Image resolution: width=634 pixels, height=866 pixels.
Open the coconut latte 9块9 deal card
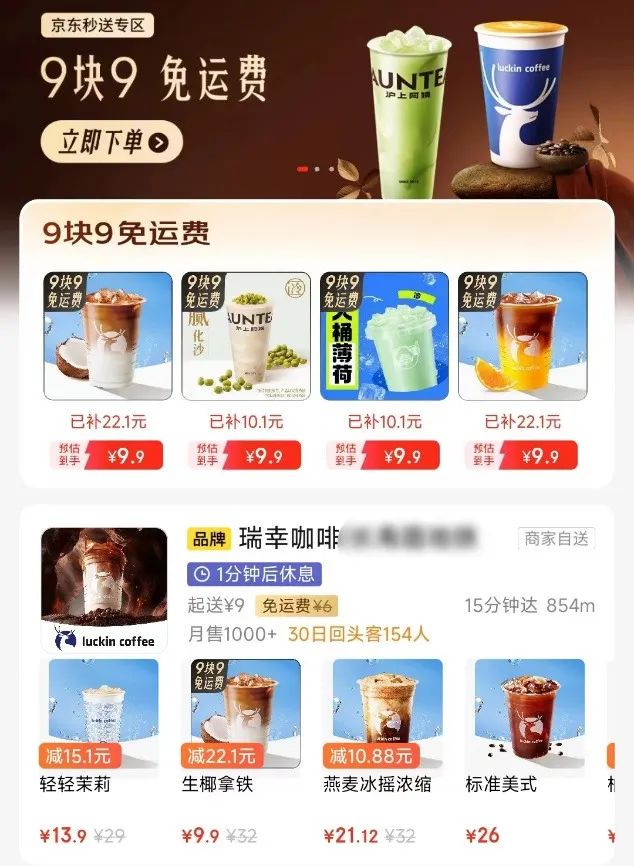click(x=108, y=337)
